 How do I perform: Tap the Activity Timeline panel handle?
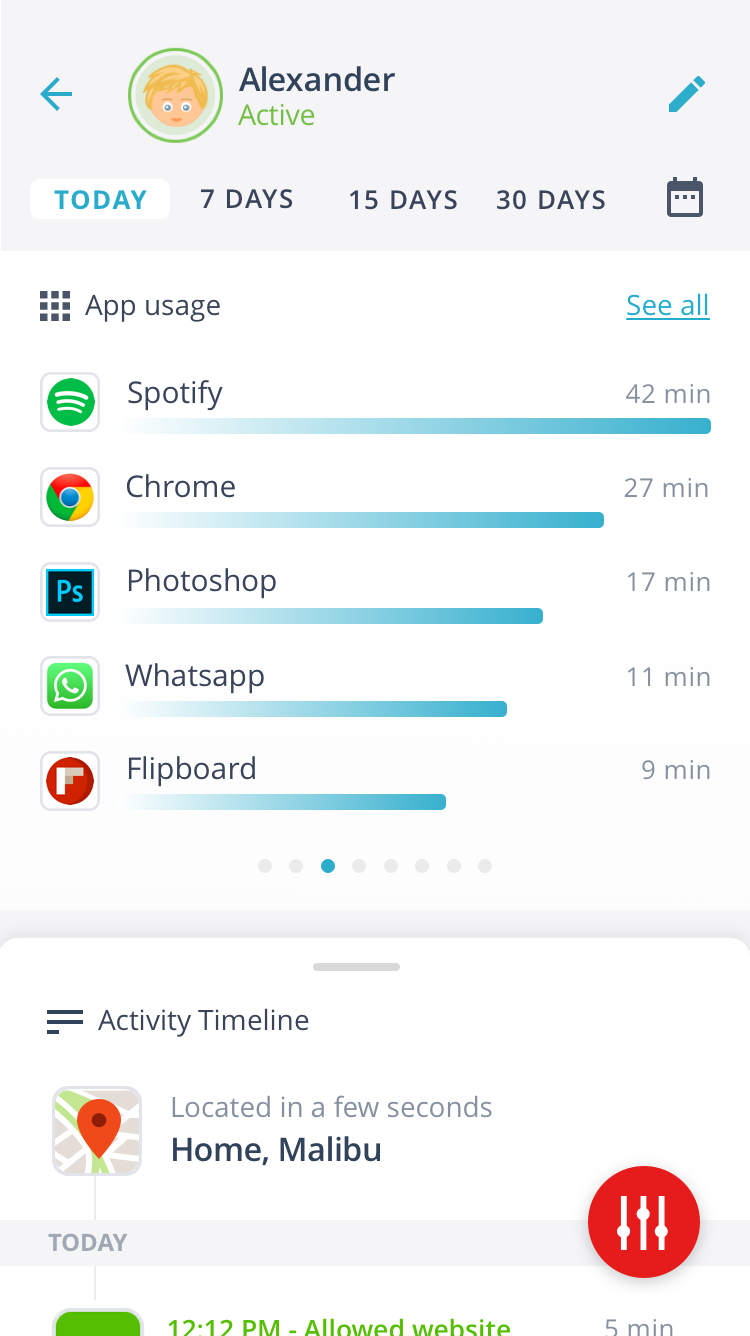pyautogui.click(x=356, y=967)
